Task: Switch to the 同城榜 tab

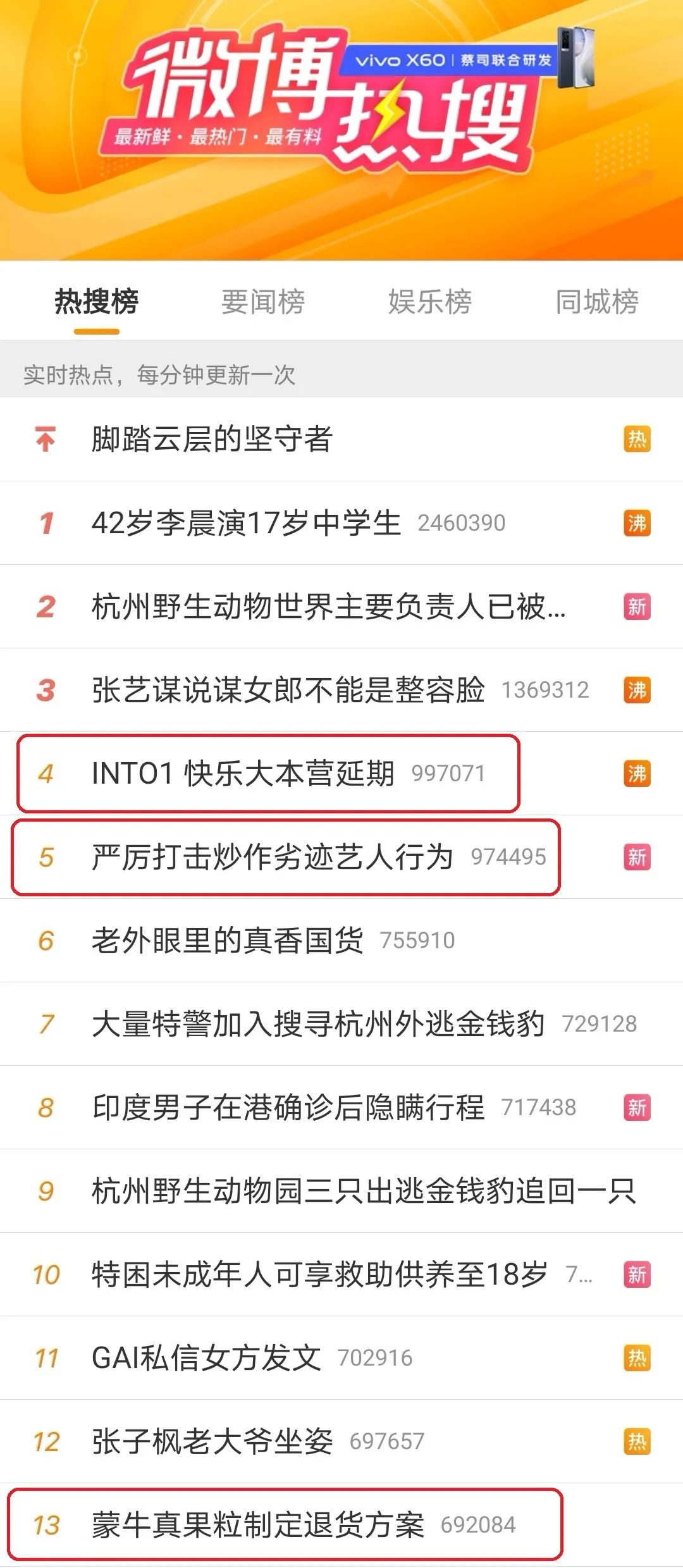Action: (597, 301)
